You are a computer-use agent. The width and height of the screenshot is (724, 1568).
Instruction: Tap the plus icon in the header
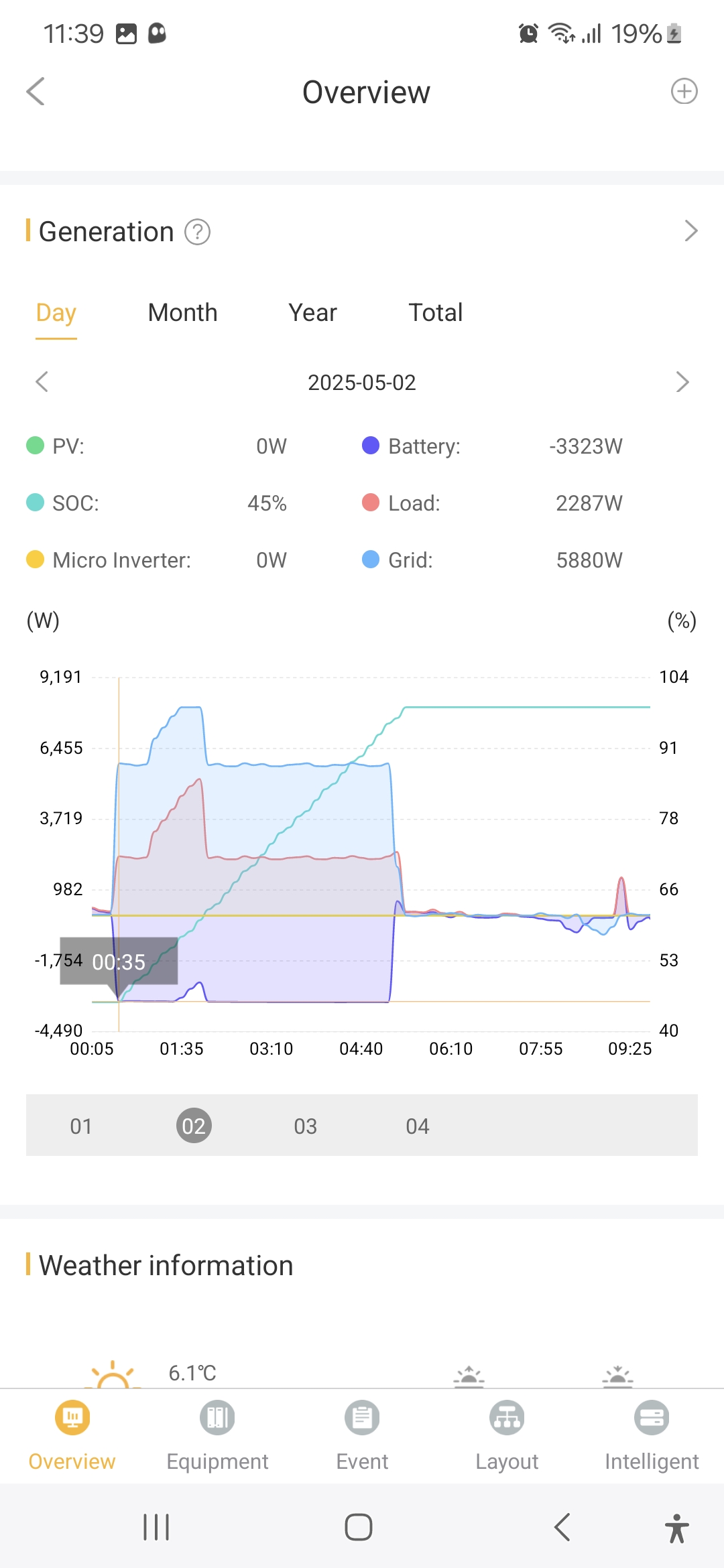click(x=684, y=91)
